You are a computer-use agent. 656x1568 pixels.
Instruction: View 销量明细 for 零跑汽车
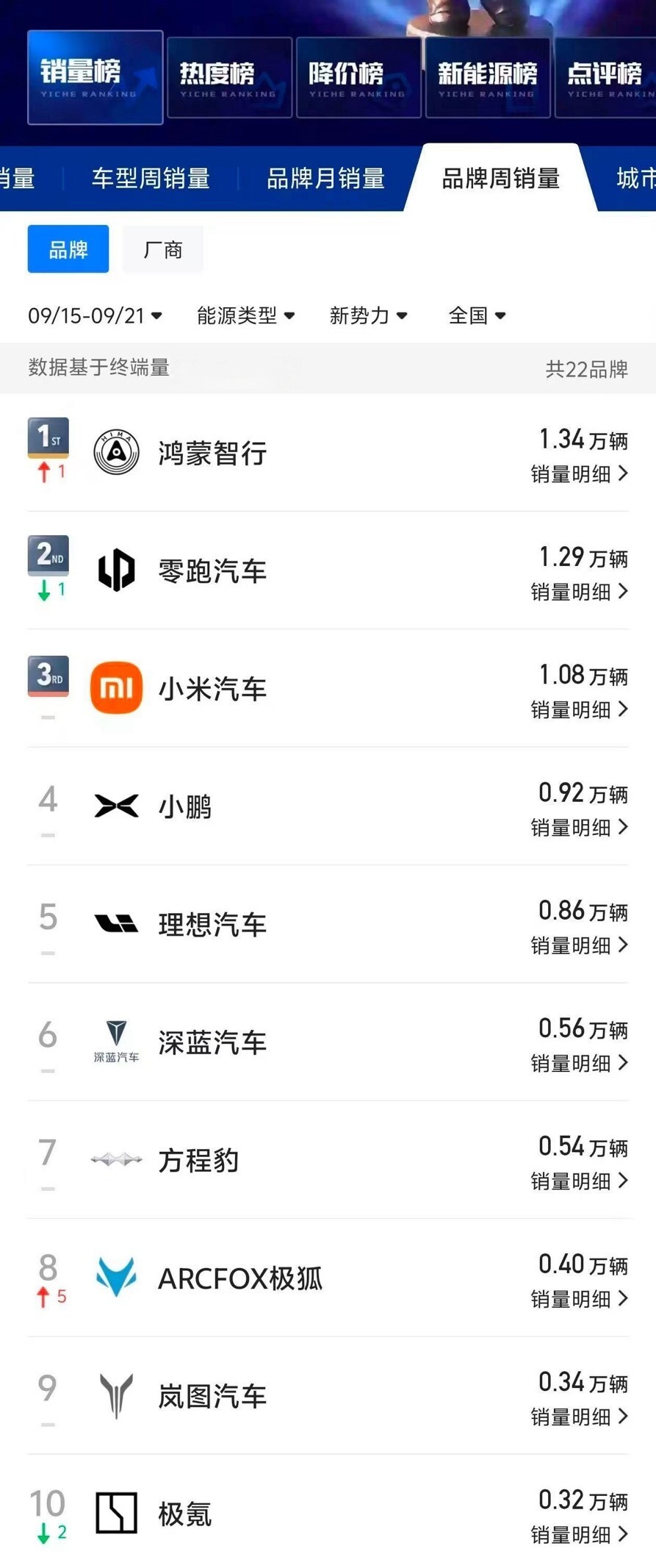579,592
